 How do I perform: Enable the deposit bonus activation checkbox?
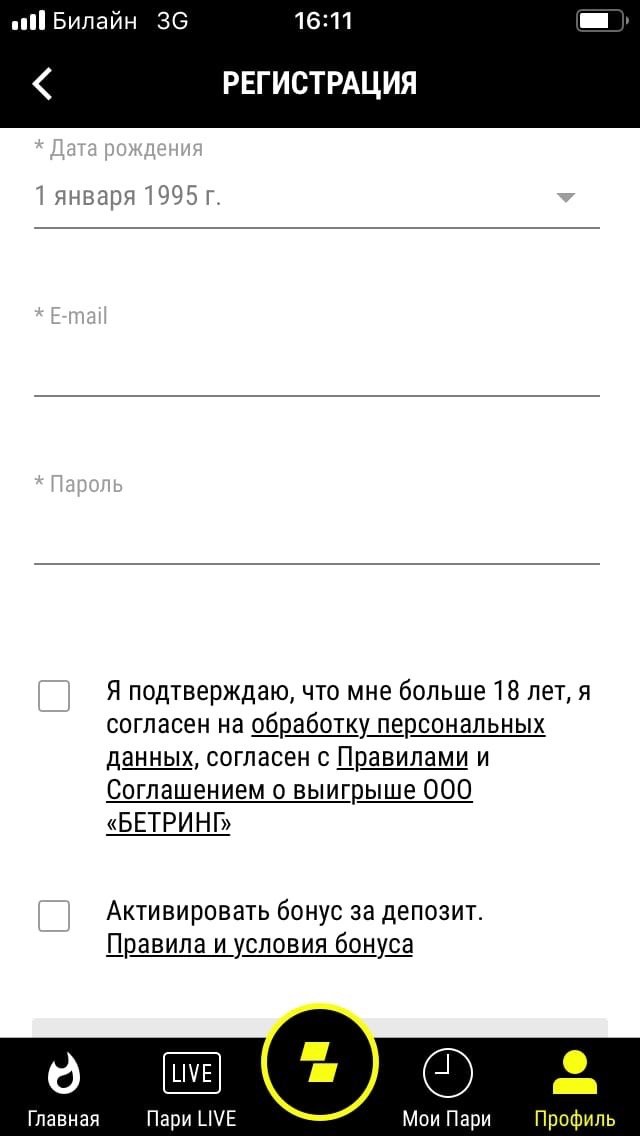[x=54, y=915]
